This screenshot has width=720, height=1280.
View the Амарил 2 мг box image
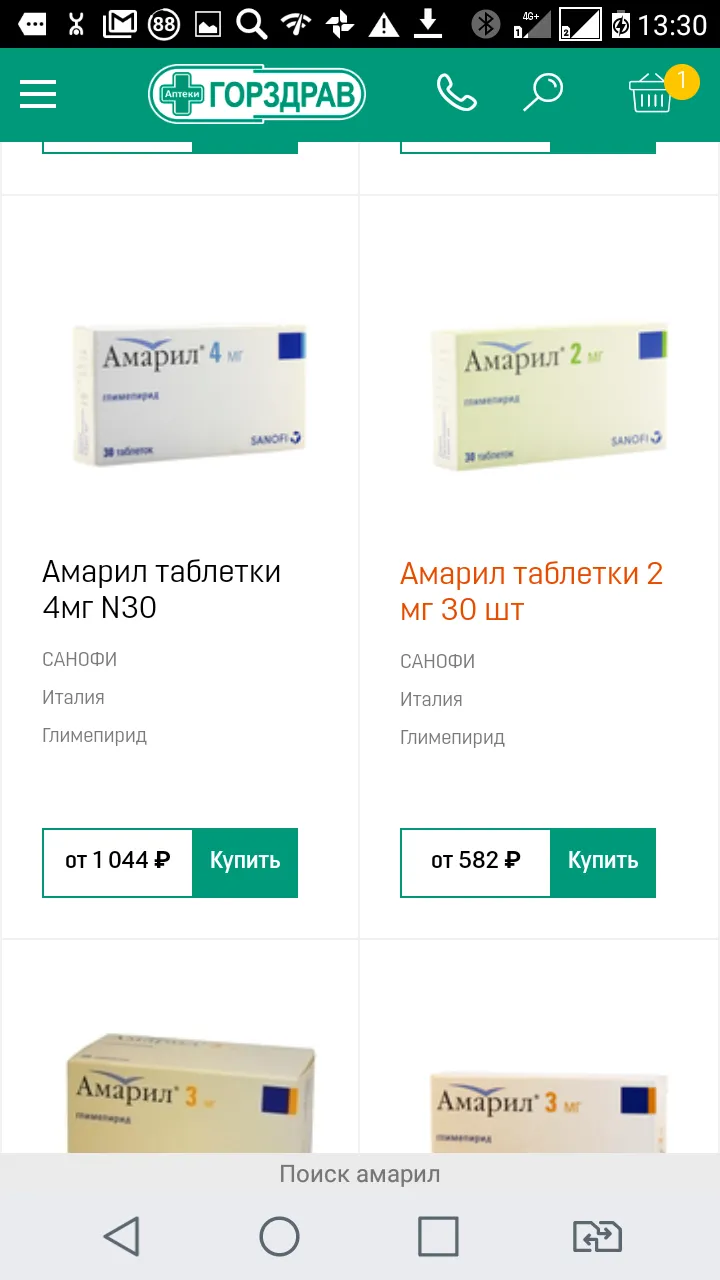pyautogui.click(x=547, y=397)
